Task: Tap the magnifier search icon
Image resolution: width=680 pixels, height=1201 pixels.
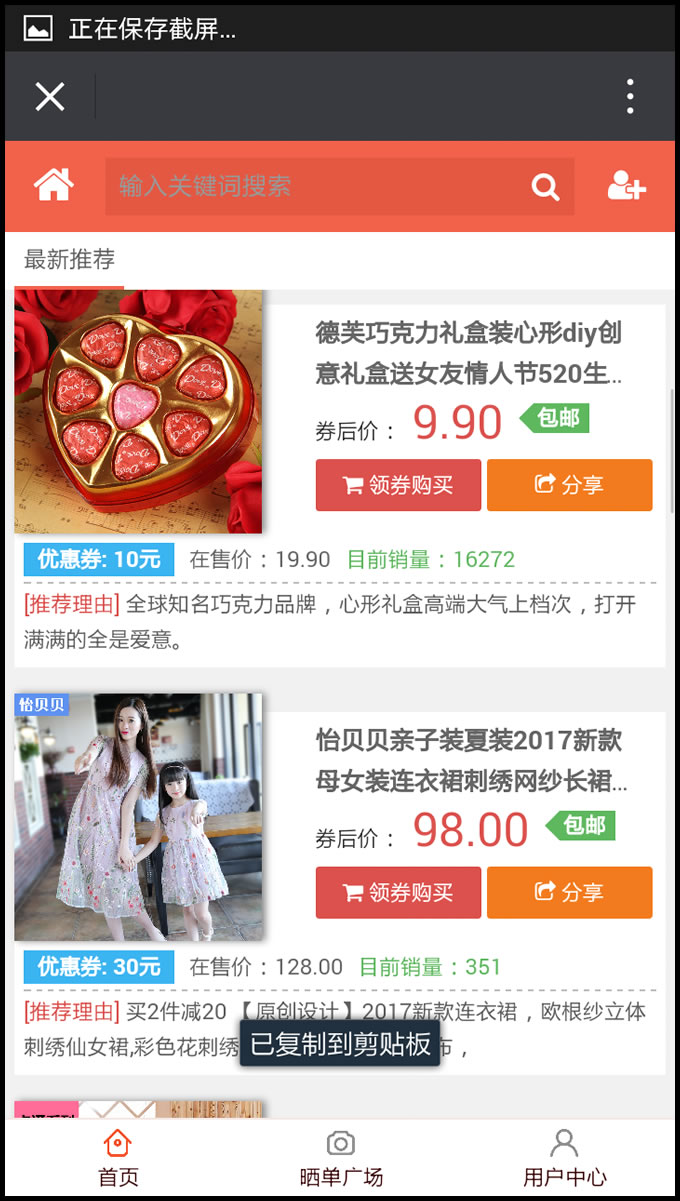Action: point(545,186)
